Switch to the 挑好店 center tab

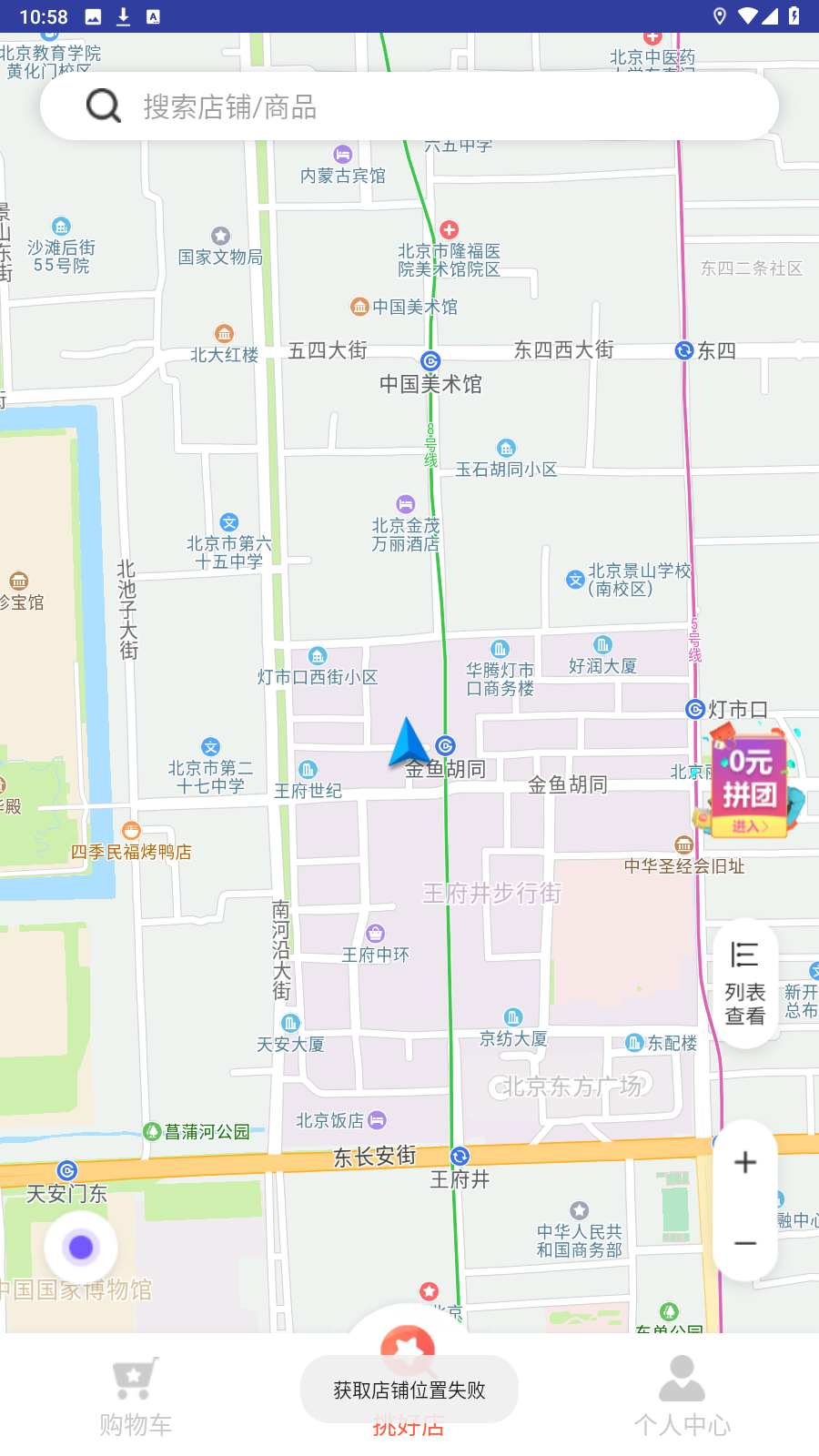click(x=408, y=1365)
